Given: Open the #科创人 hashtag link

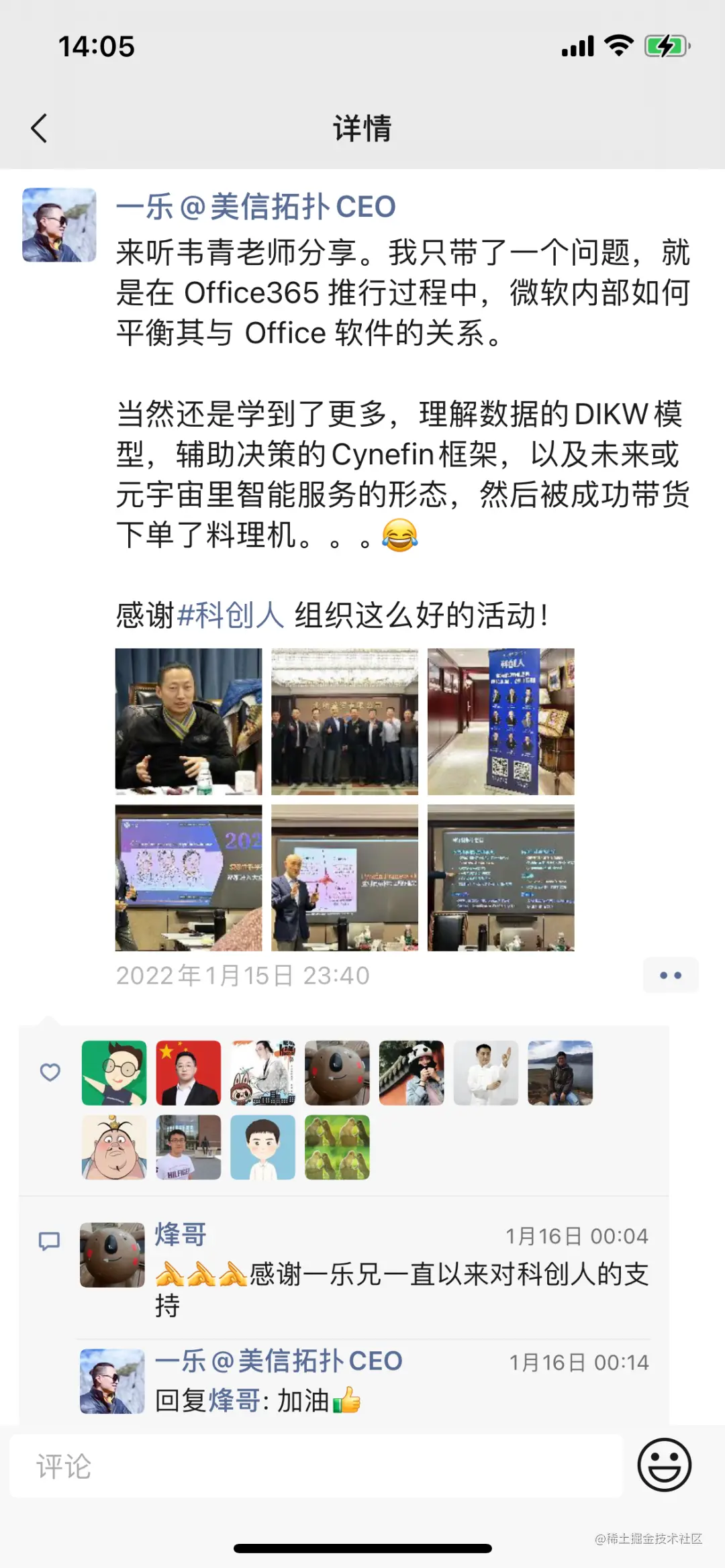Looking at the screenshot, I should tap(230, 615).
